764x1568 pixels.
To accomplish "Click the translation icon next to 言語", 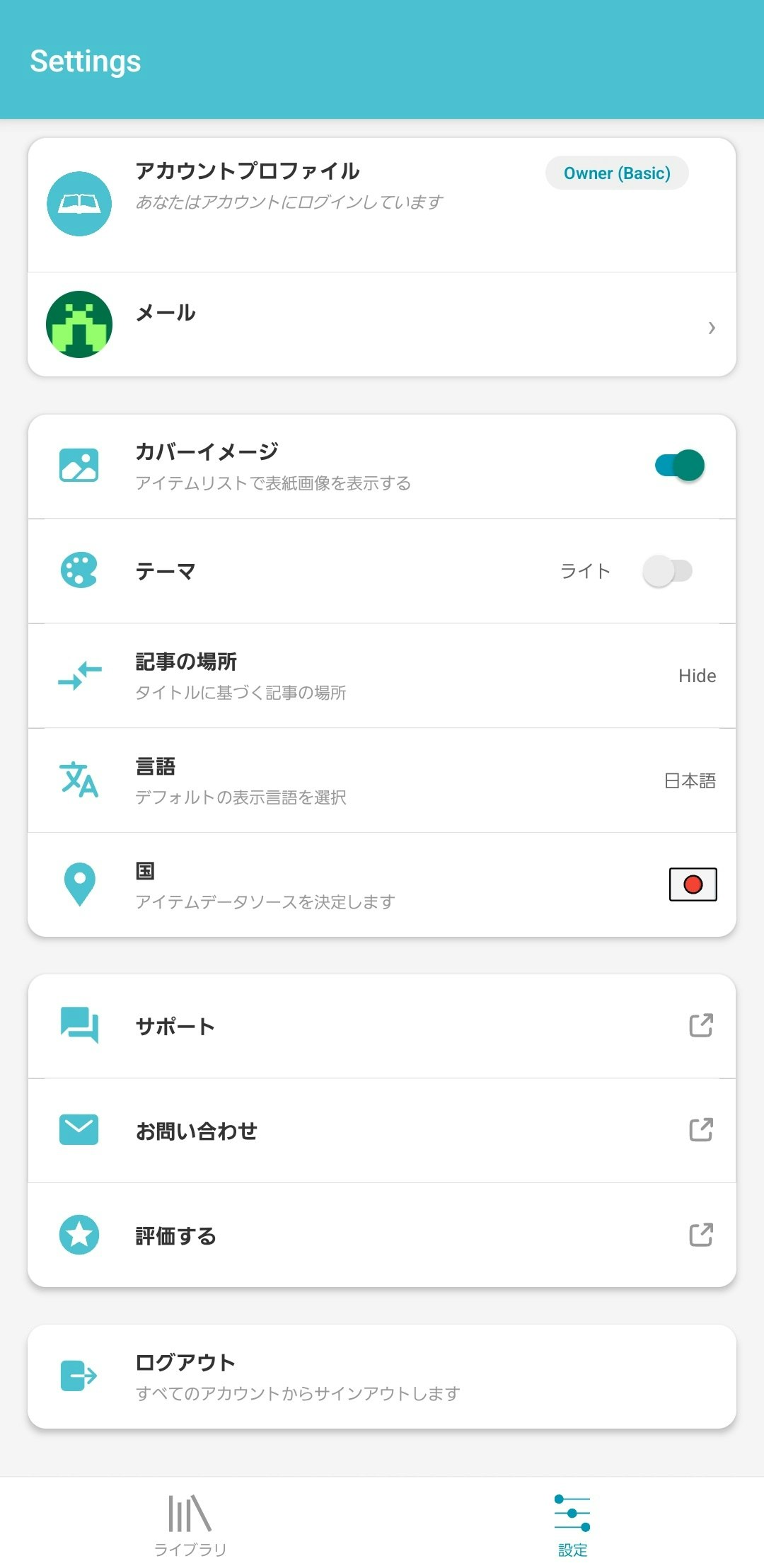I will [x=79, y=780].
